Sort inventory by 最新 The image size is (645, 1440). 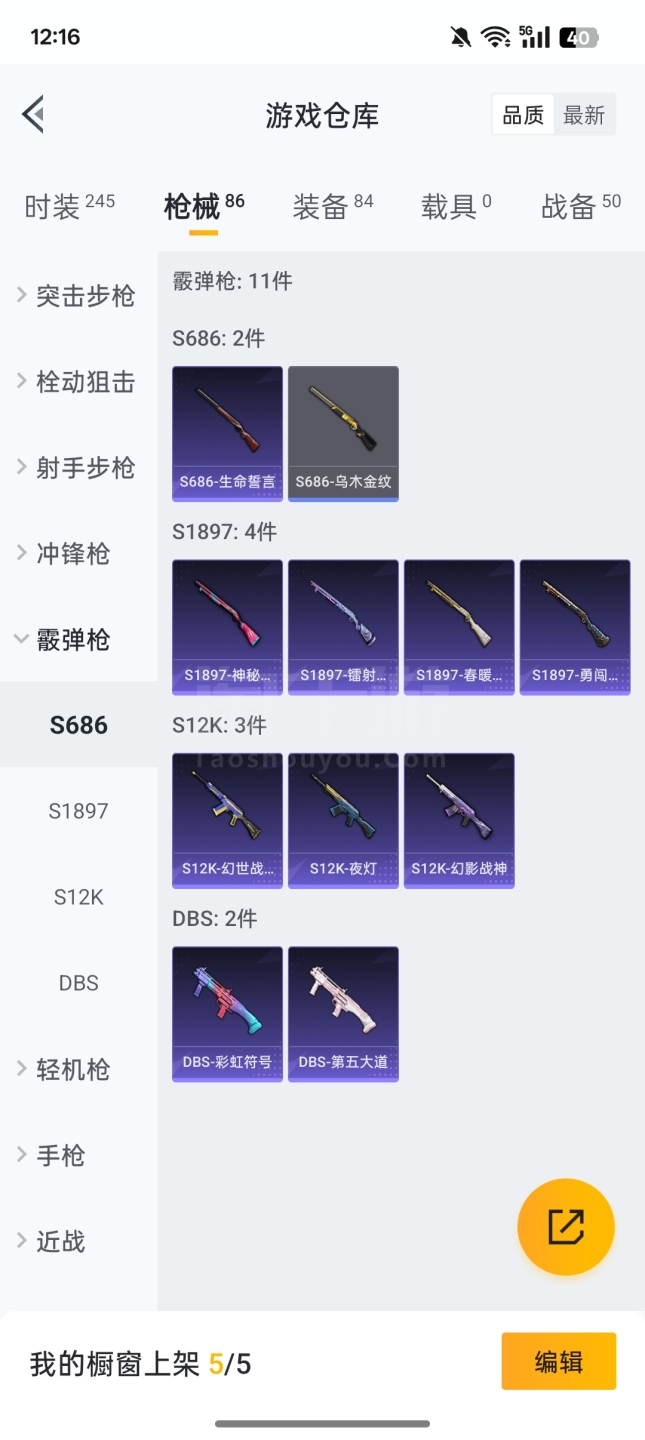(583, 115)
